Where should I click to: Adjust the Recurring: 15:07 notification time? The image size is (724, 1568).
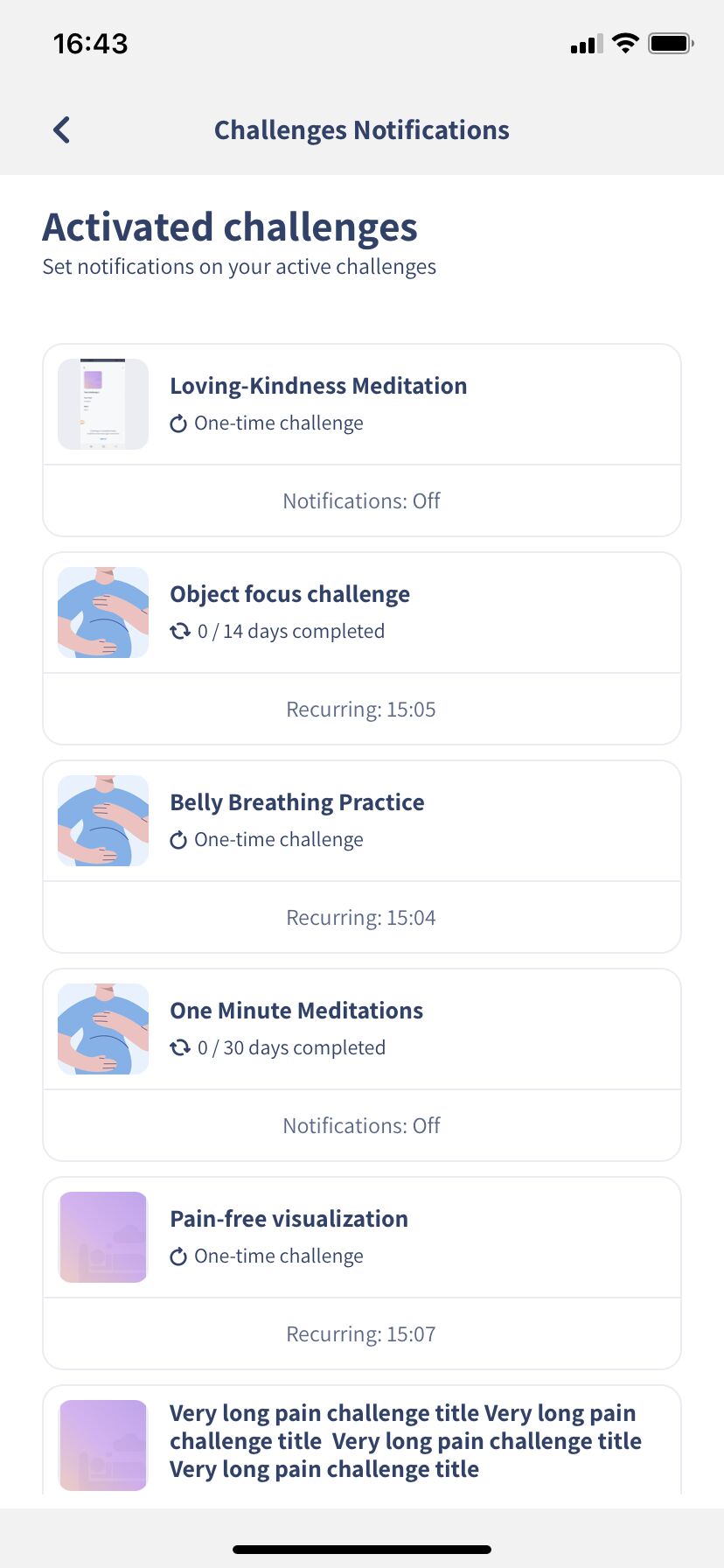[362, 1333]
